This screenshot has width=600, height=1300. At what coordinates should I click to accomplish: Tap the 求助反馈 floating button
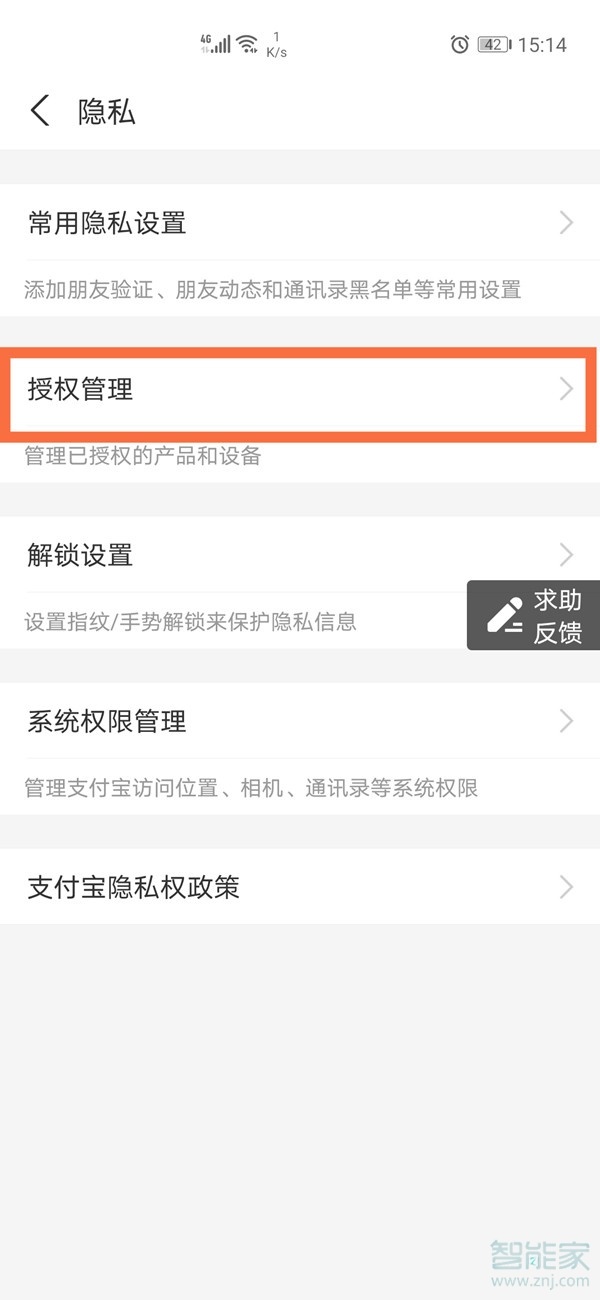[534, 615]
